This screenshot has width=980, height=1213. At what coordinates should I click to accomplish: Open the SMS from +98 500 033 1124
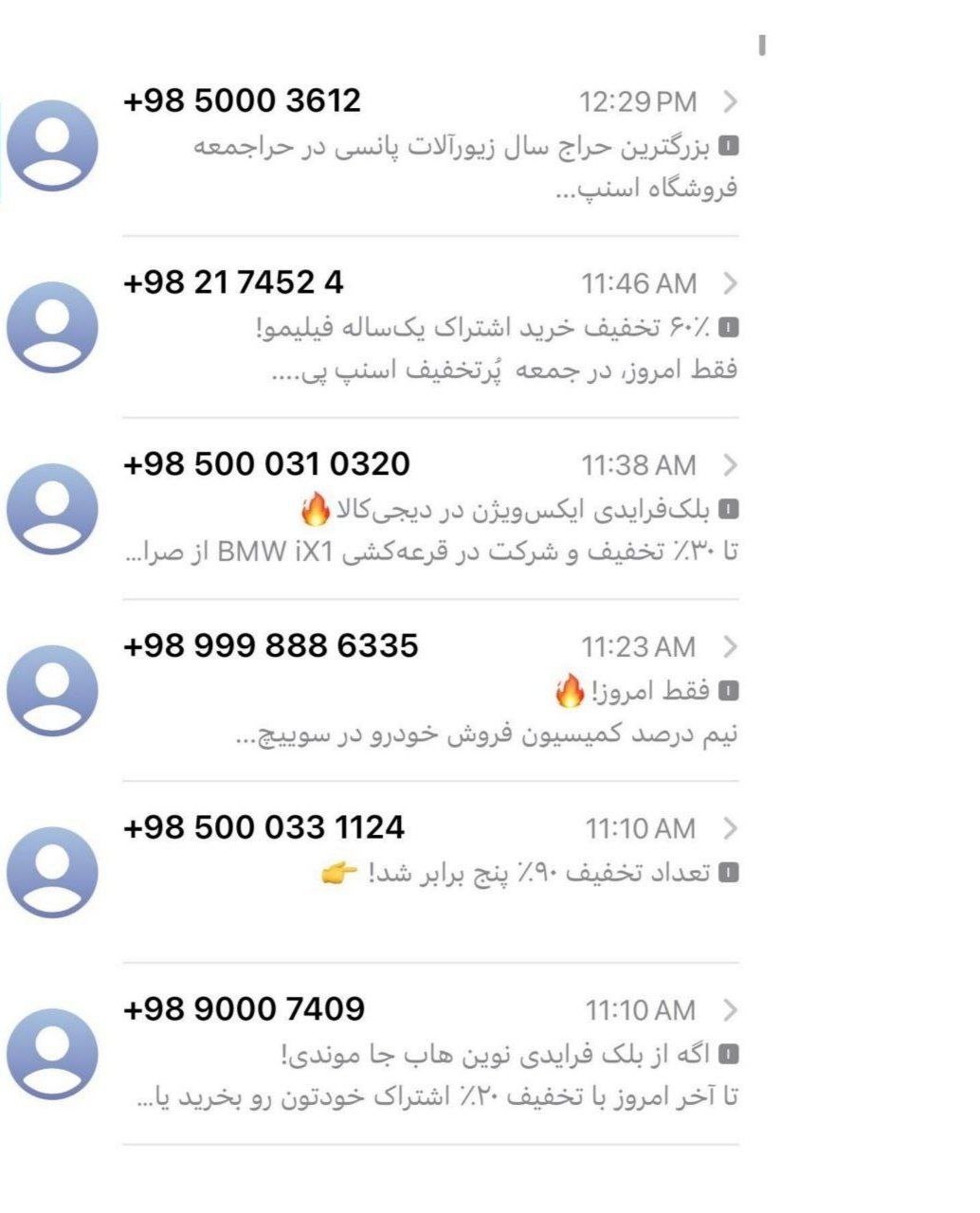pyautogui.click(x=430, y=872)
